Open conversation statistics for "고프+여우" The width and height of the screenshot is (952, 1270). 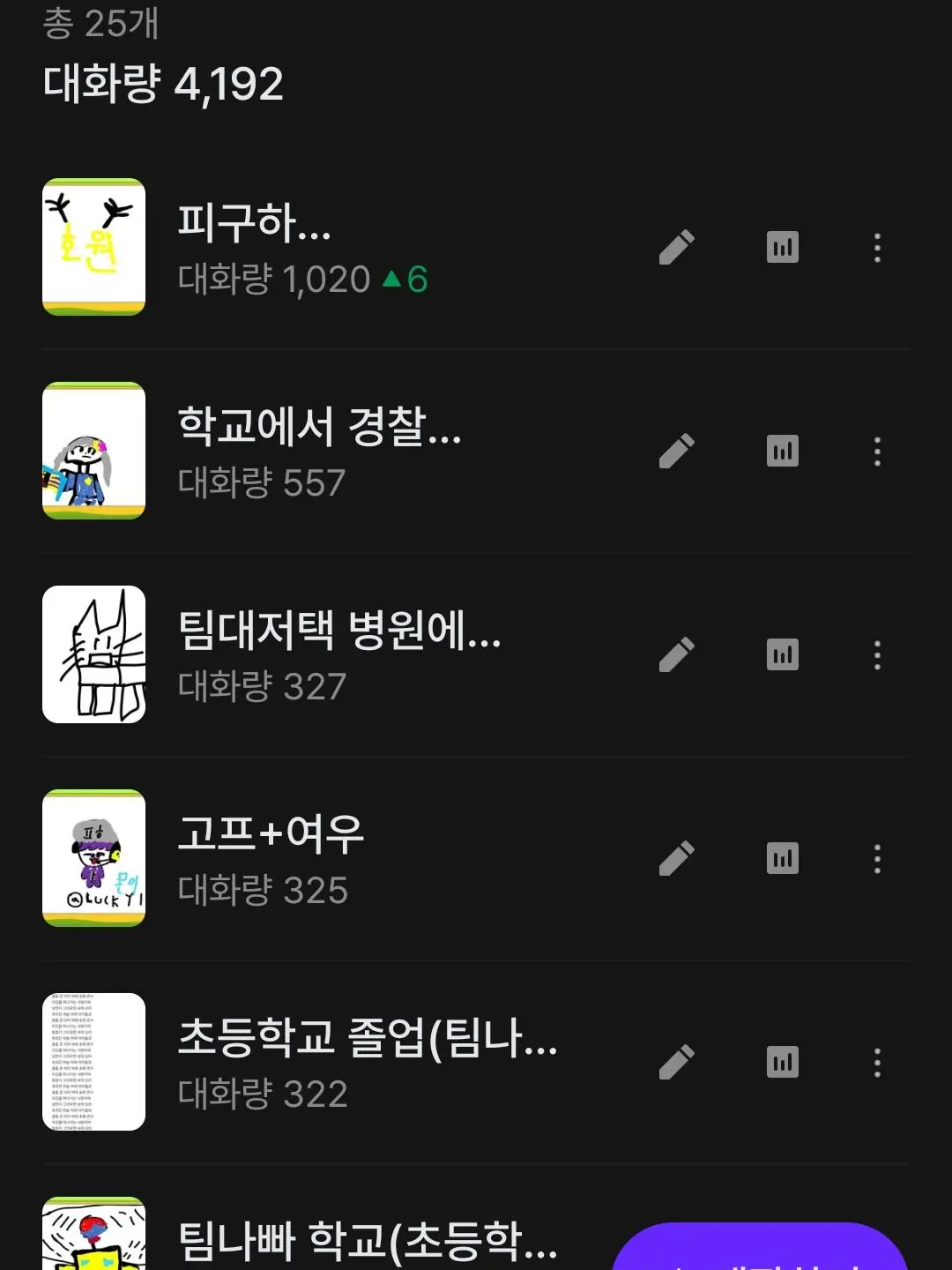click(782, 857)
